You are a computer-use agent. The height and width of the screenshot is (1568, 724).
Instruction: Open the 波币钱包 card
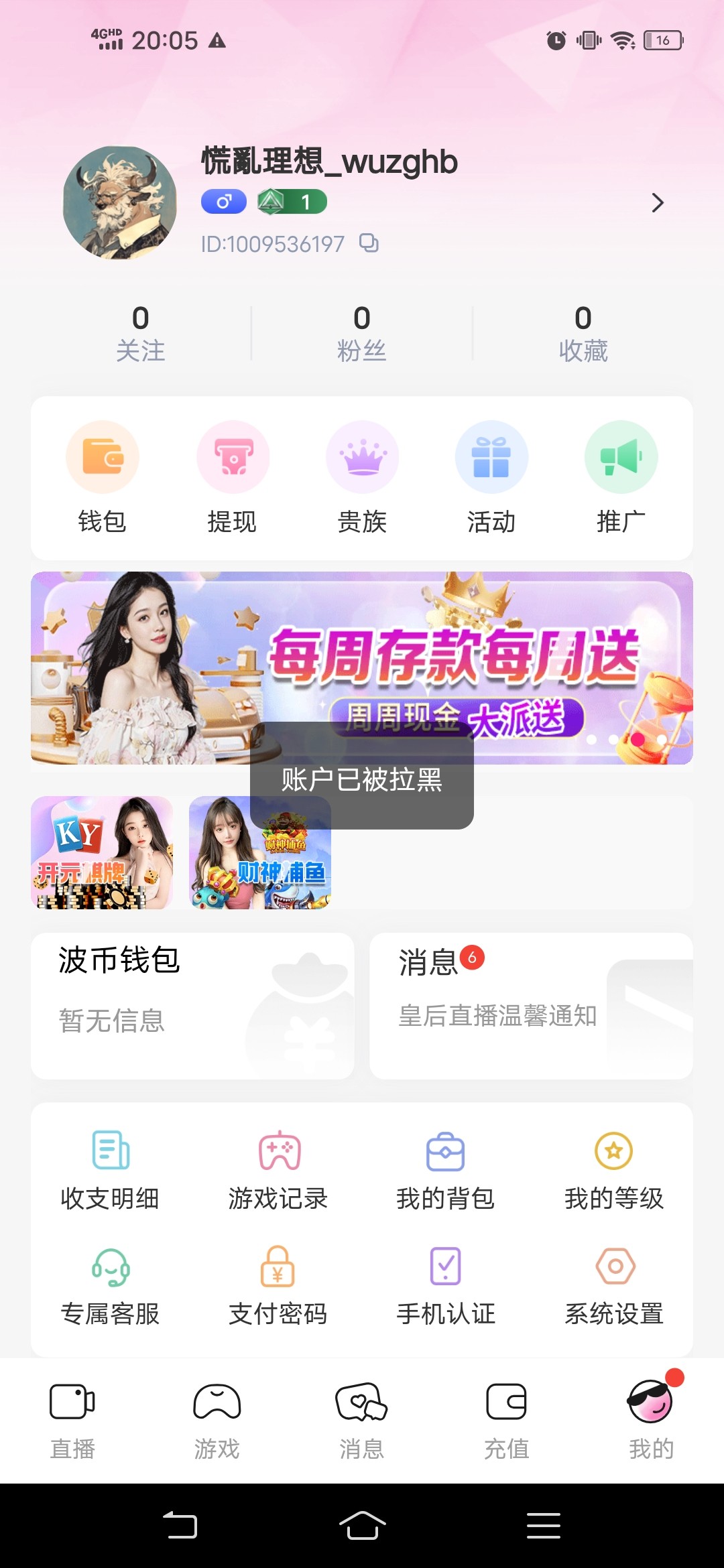click(x=192, y=1005)
